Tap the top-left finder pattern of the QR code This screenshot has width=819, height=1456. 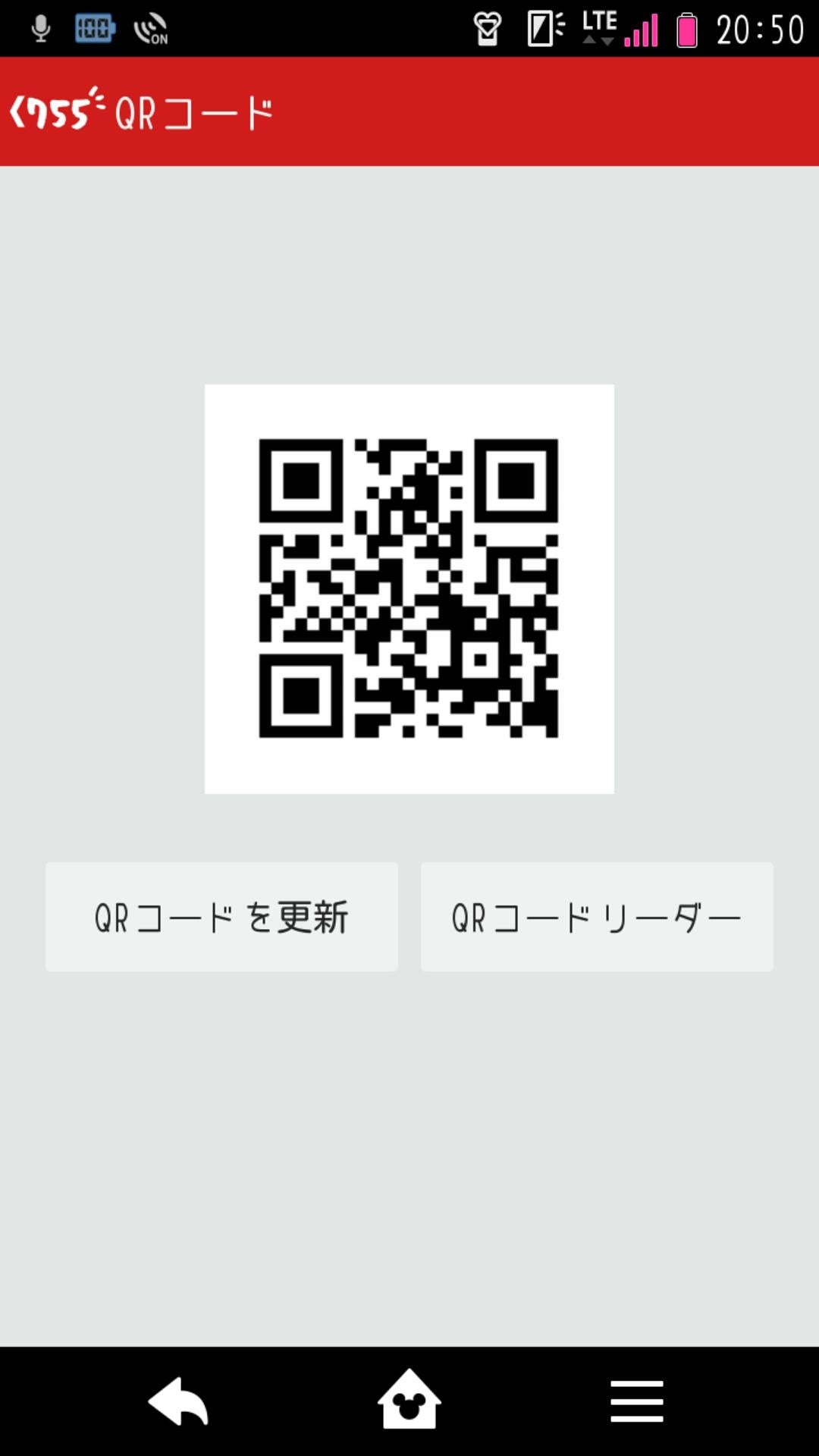(302, 482)
